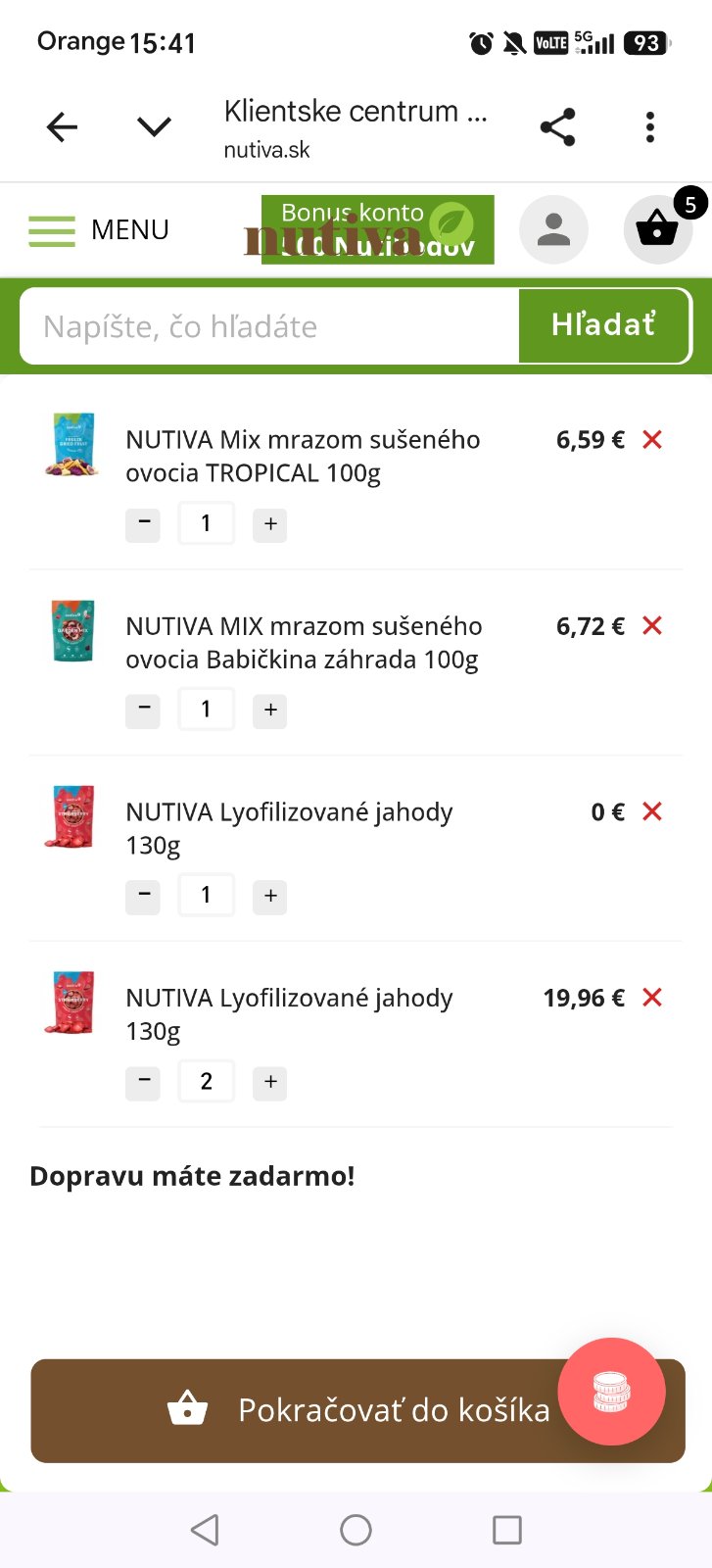Remove Babičkina záhrada 100g from cart
This screenshot has height=1568, width=712.
point(652,625)
